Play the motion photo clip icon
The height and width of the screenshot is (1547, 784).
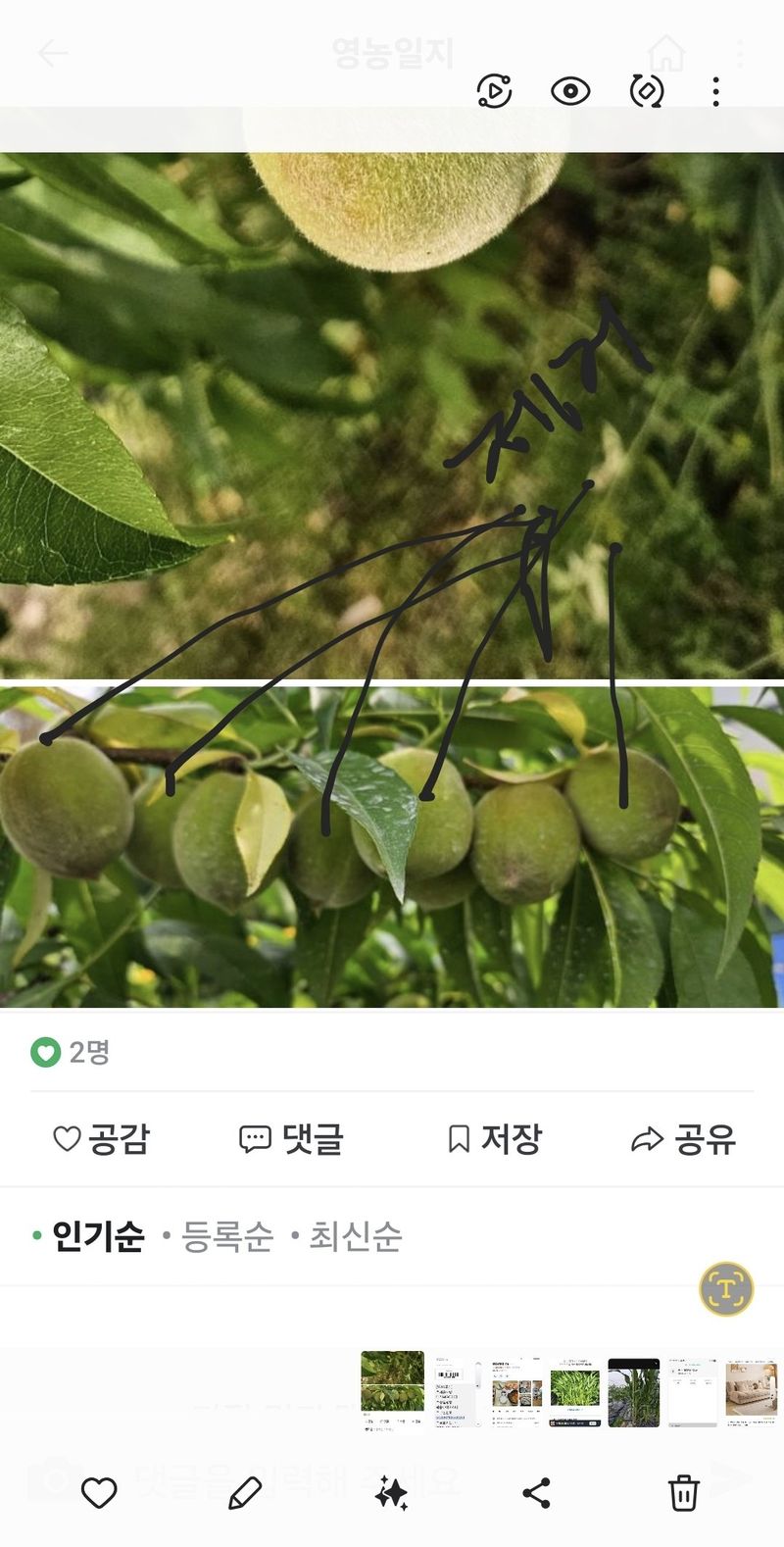tap(495, 91)
